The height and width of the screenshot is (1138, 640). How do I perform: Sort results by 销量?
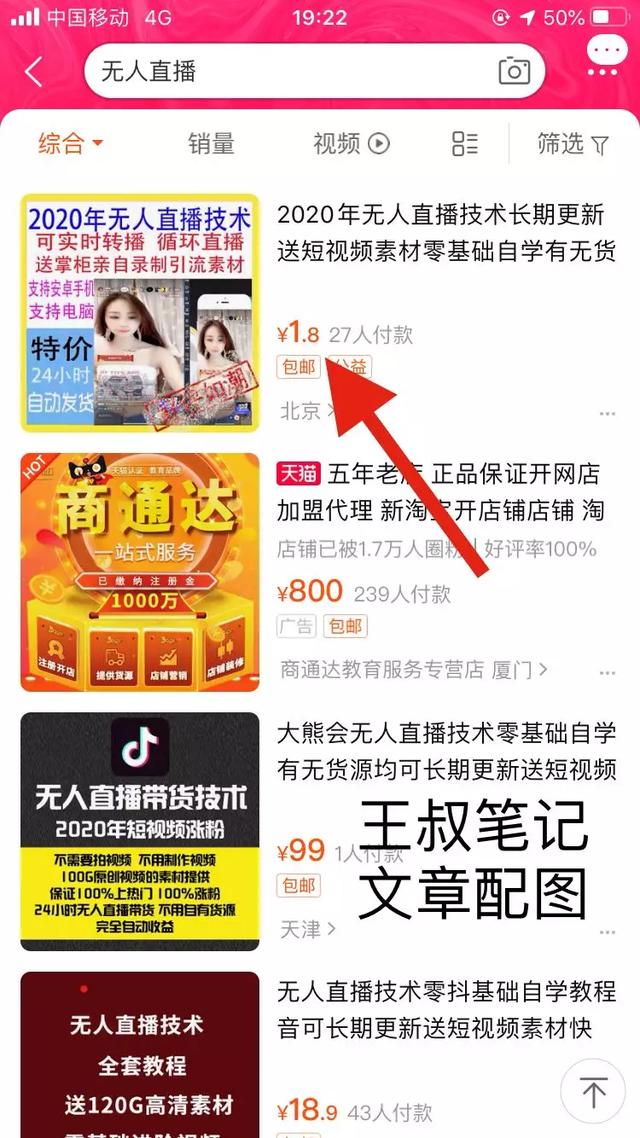[212, 144]
